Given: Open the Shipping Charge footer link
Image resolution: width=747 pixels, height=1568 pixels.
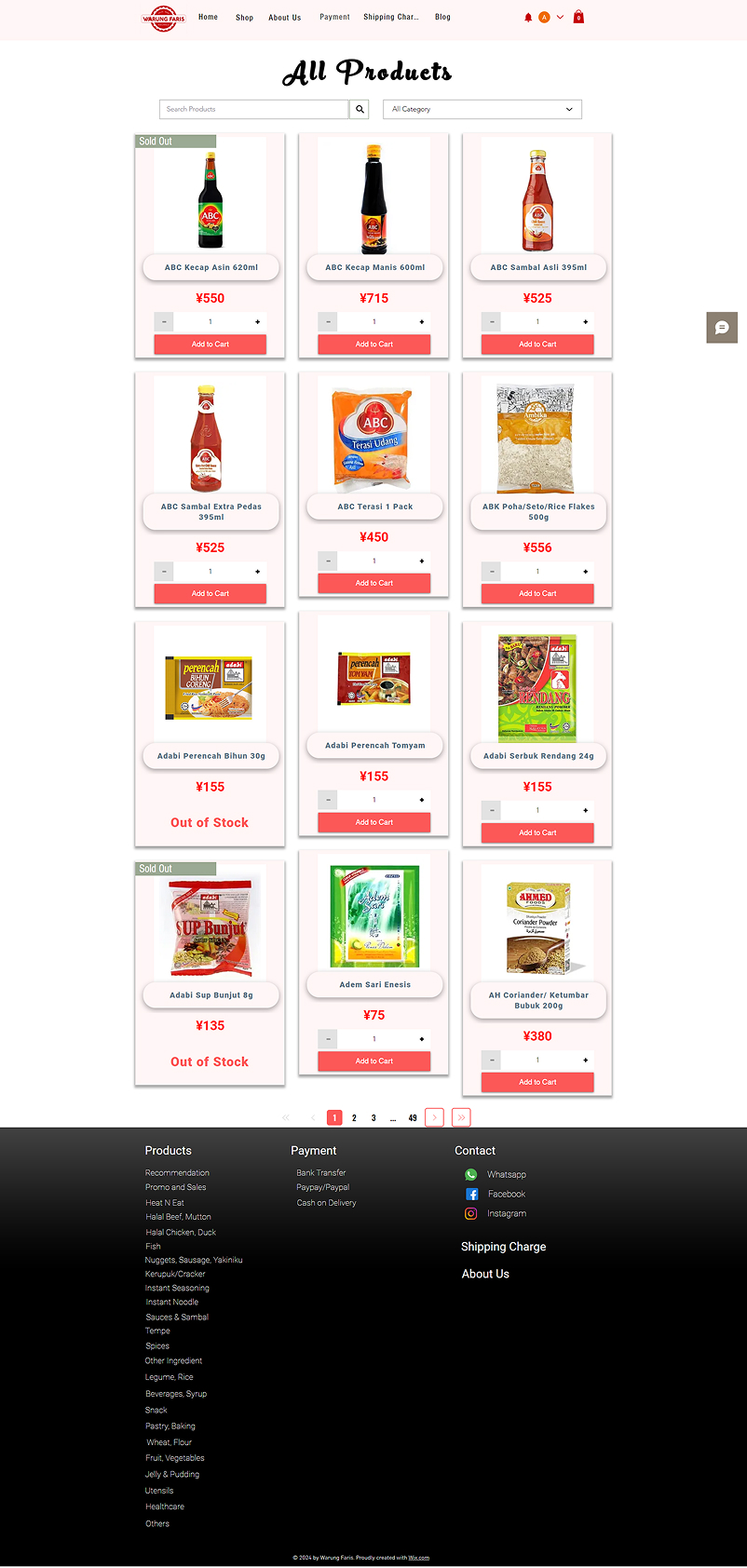Looking at the screenshot, I should (x=503, y=1247).
